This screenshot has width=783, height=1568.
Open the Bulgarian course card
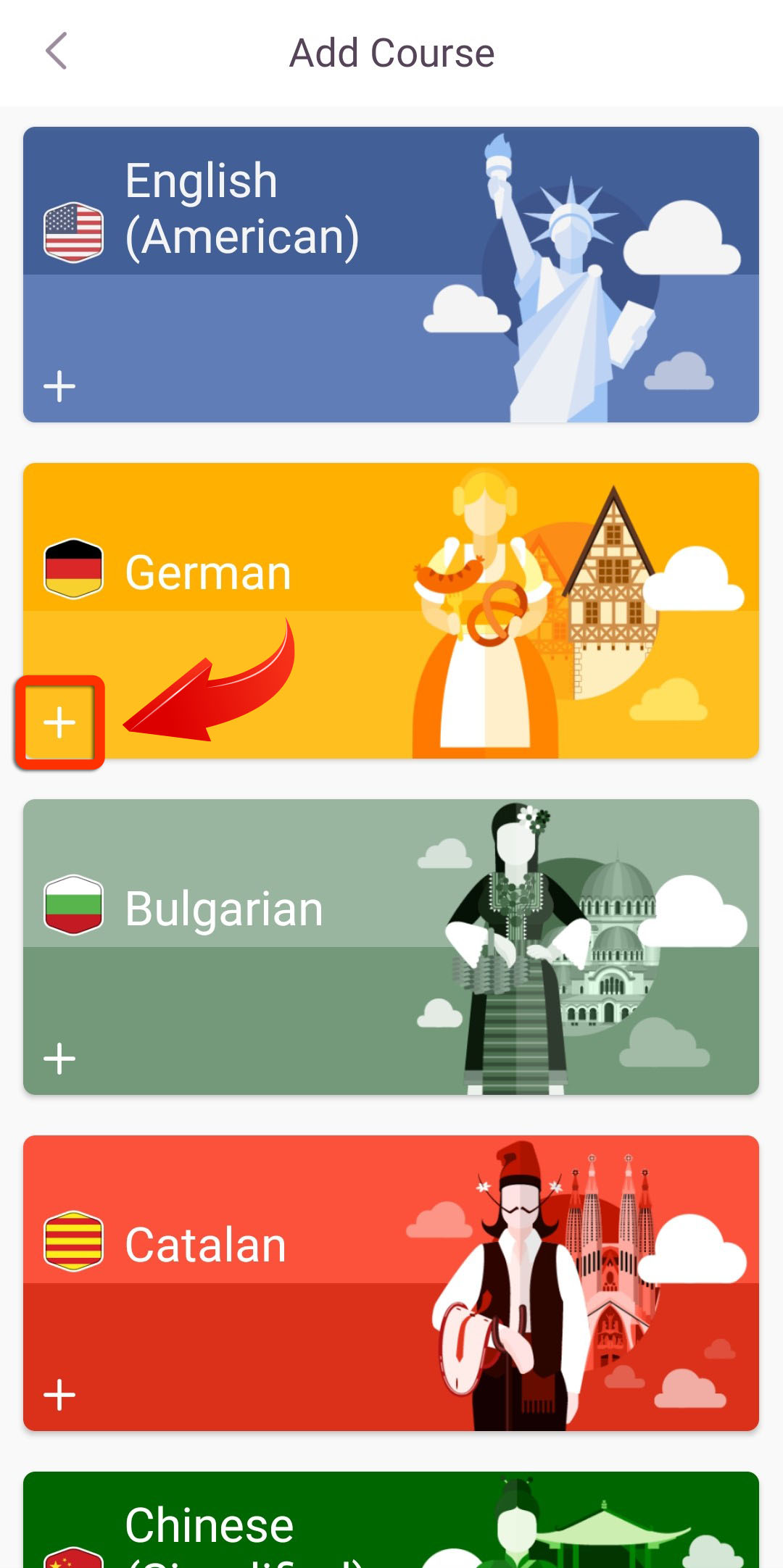(x=391, y=947)
